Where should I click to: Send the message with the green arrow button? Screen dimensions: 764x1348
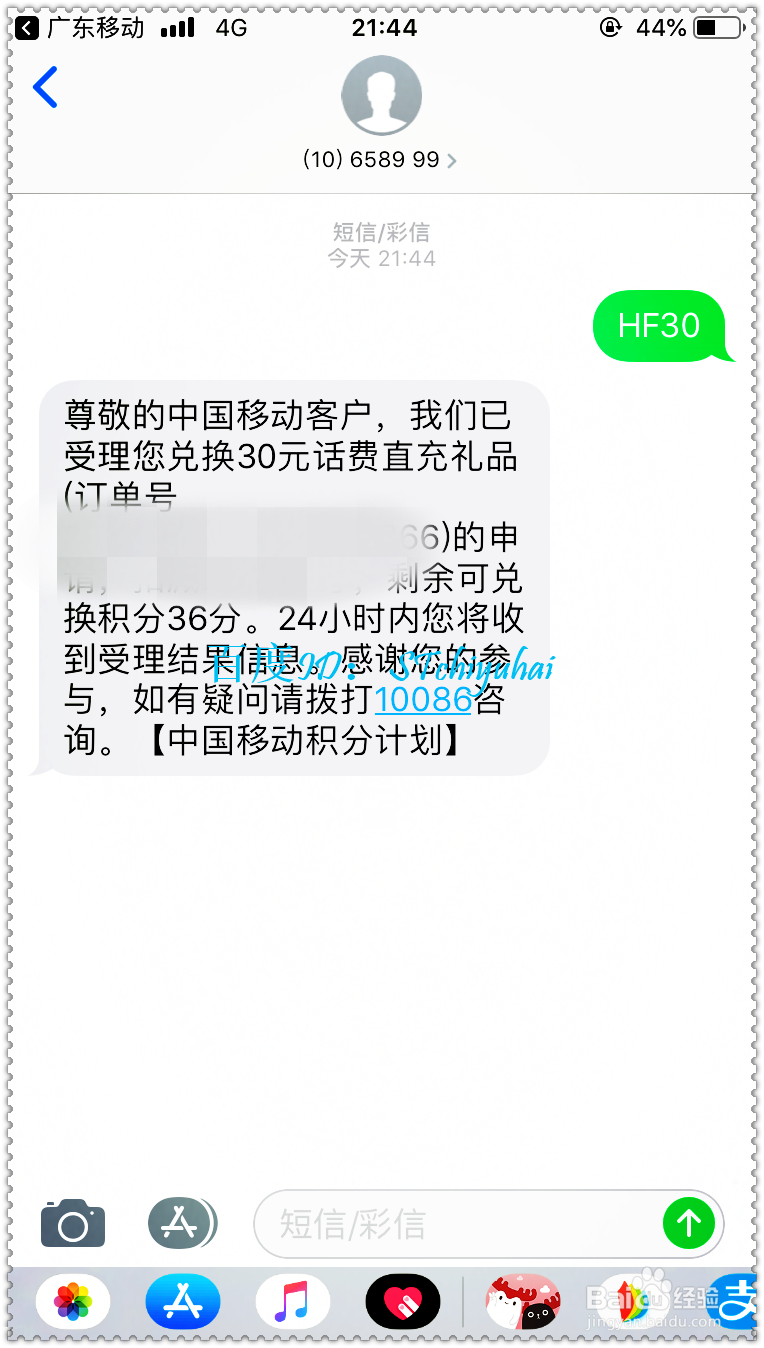pyautogui.click(x=689, y=1223)
